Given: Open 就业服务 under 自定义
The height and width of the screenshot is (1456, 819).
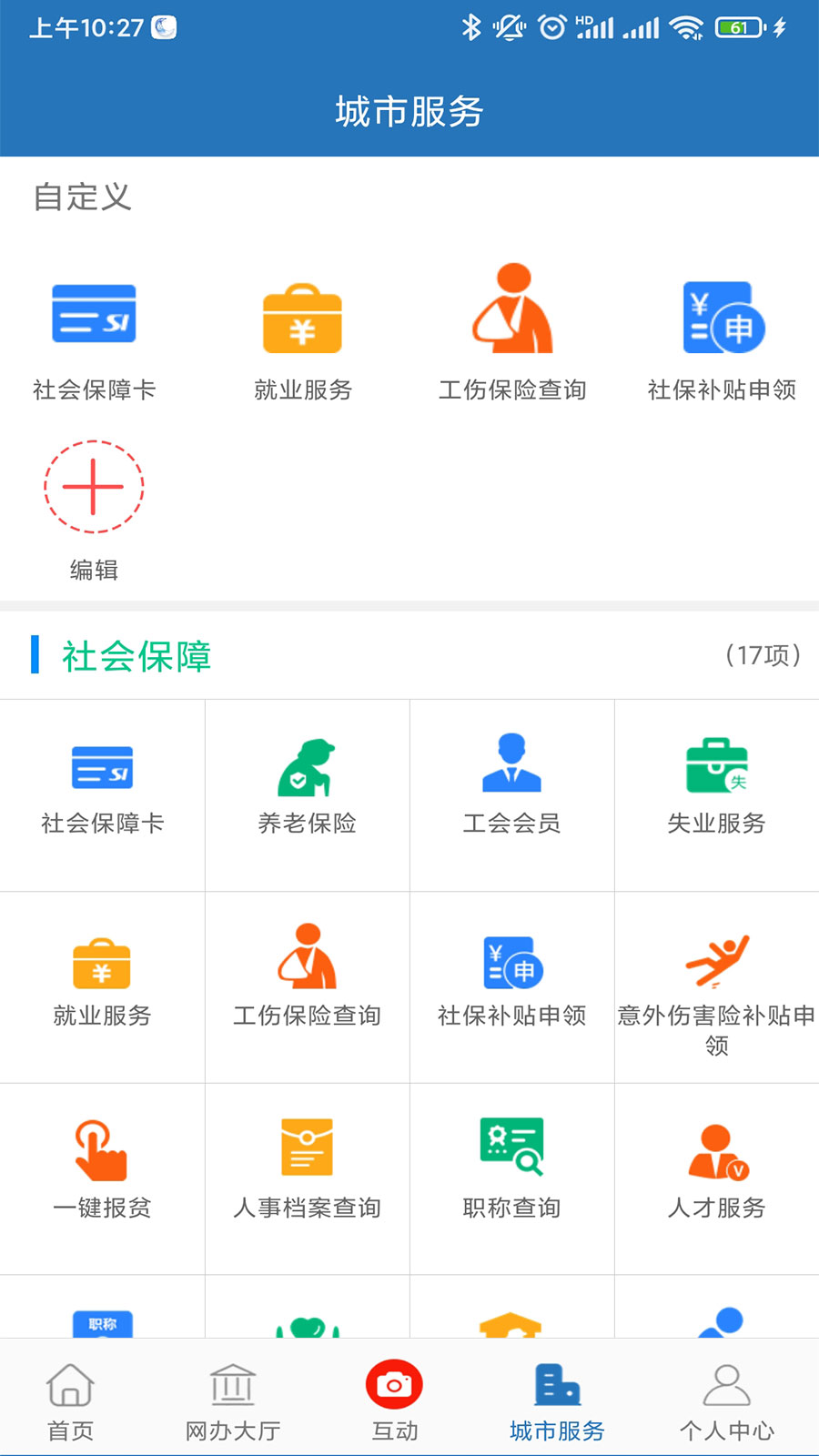Looking at the screenshot, I should point(302,339).
